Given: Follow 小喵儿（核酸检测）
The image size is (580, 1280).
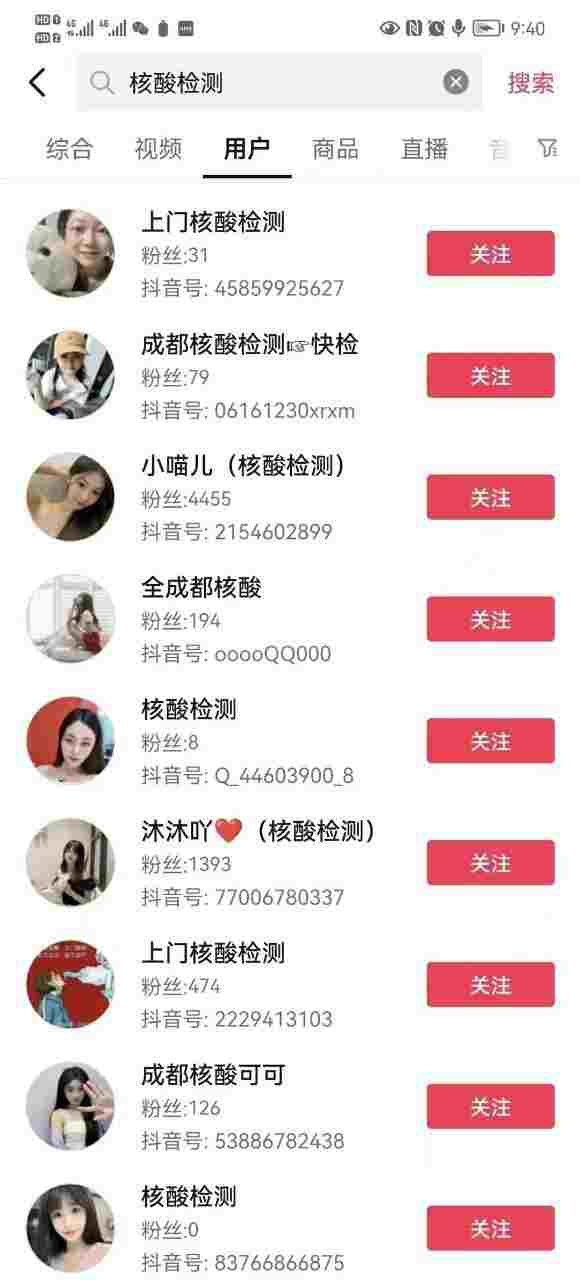Looking at the screenshot, I should [490, 498].
